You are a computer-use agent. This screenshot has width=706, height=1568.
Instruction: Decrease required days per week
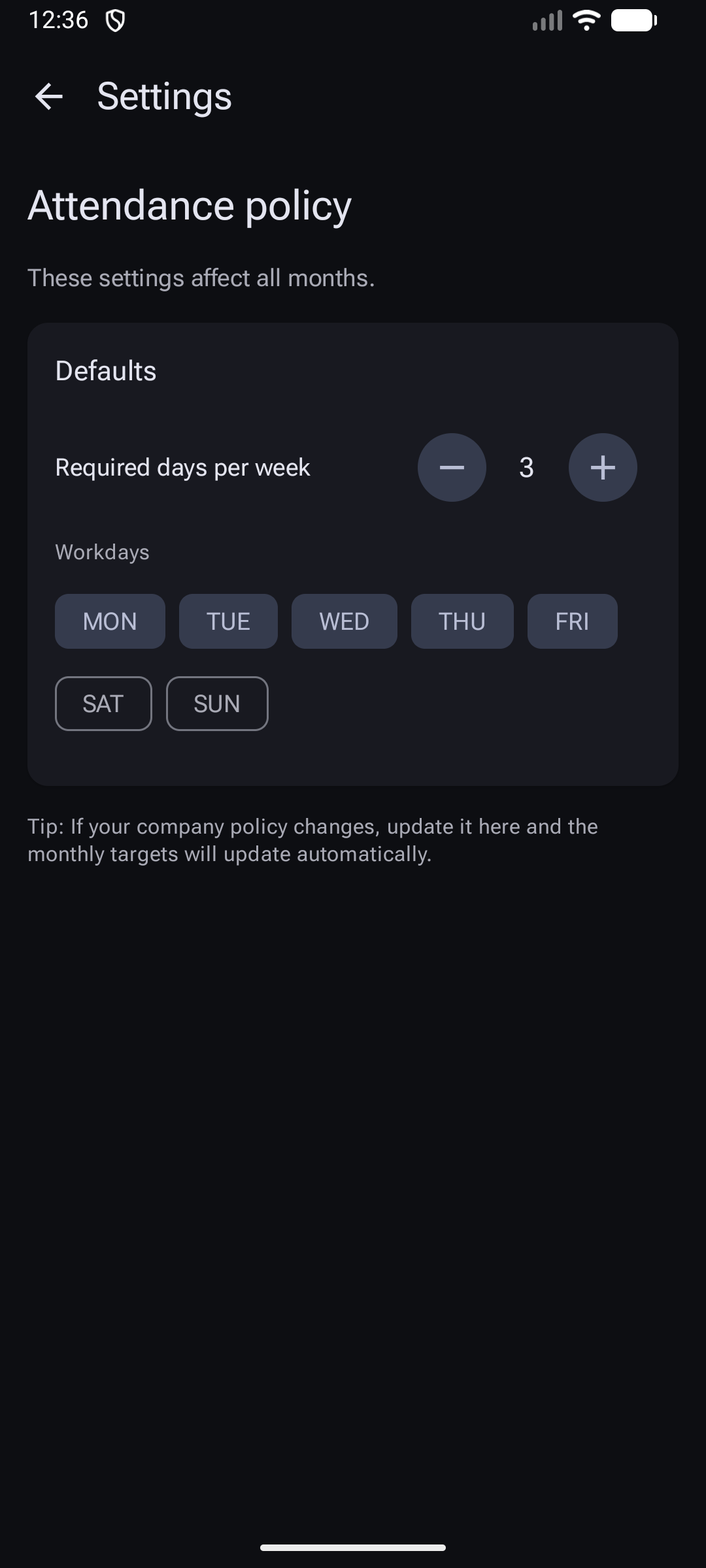pos(452,468)
